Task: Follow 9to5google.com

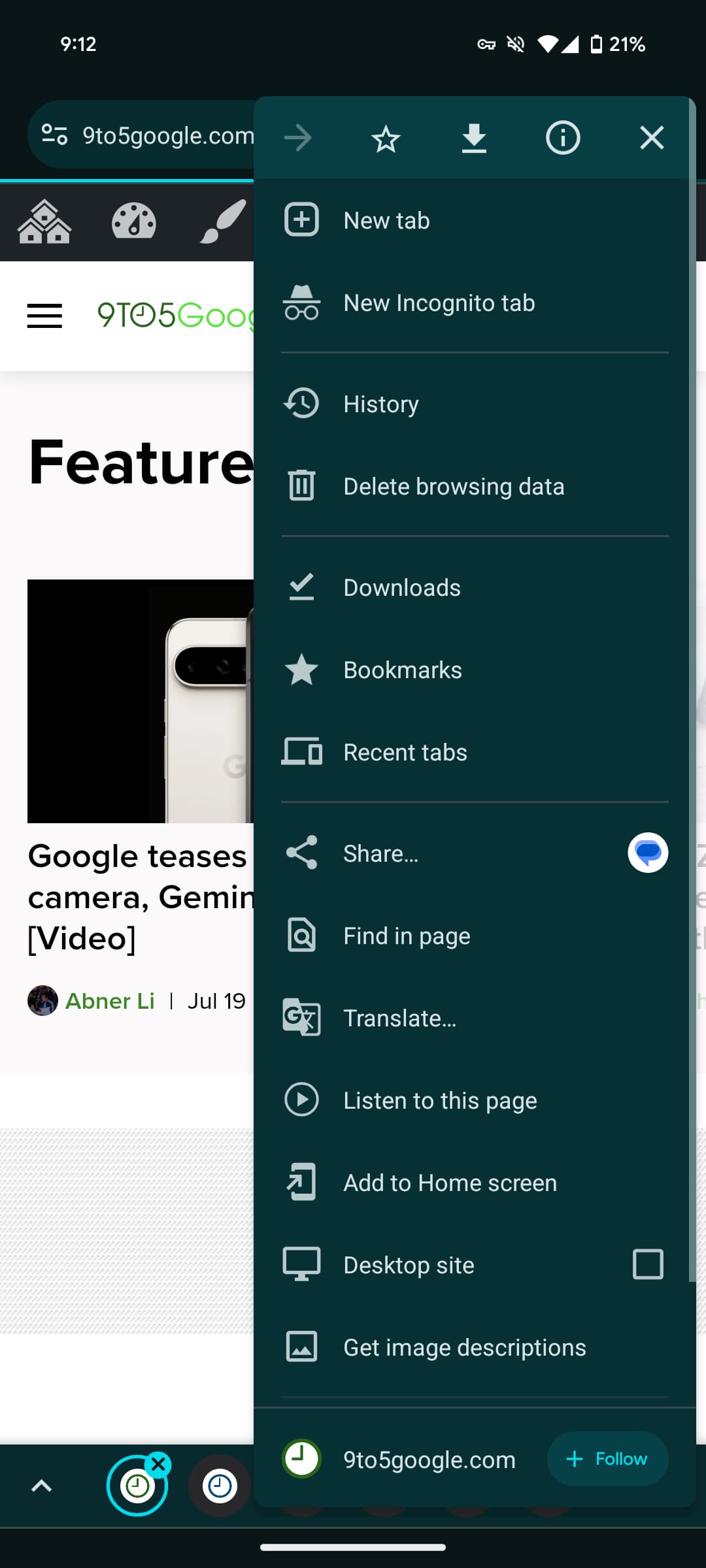Action: click(607, 1459)
